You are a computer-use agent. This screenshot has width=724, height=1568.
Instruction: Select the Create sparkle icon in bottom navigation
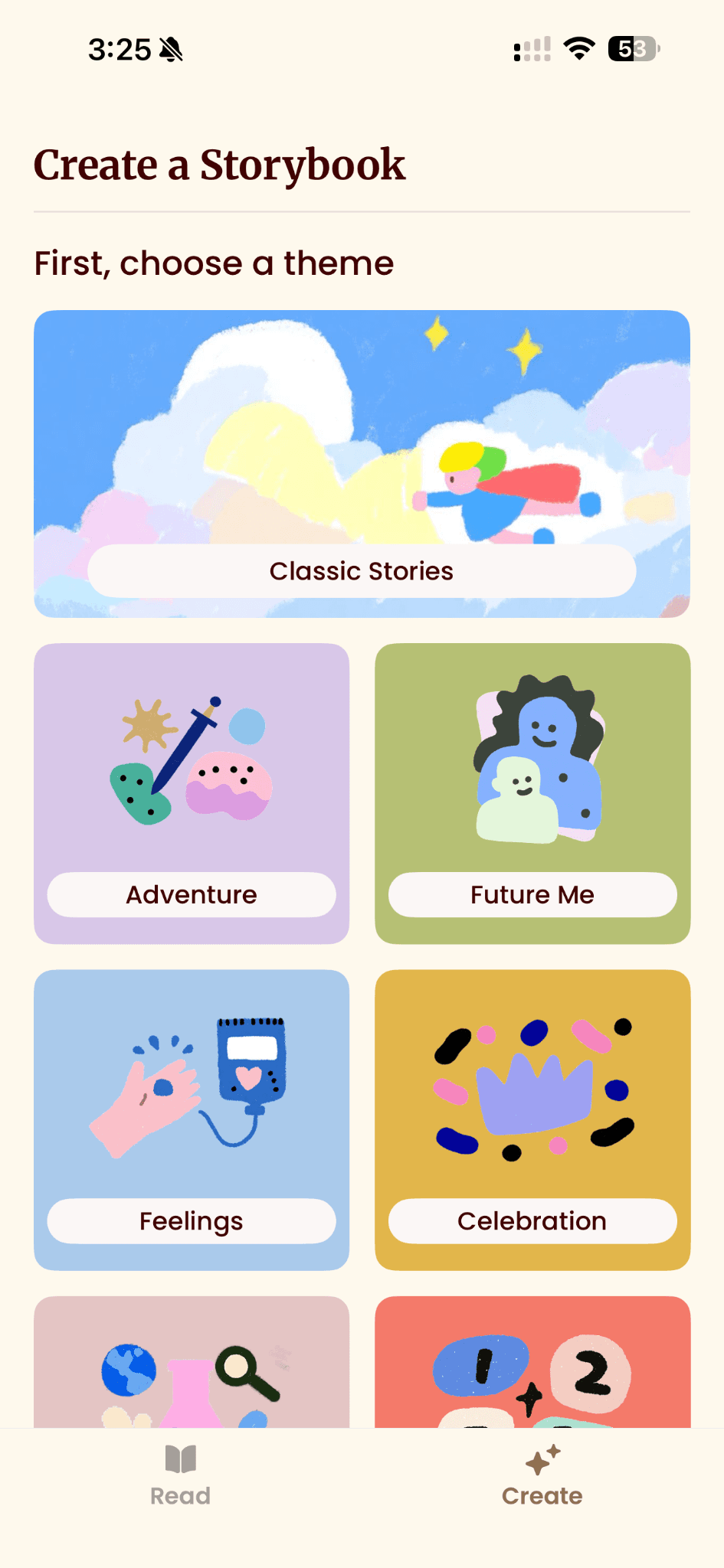542,1459
